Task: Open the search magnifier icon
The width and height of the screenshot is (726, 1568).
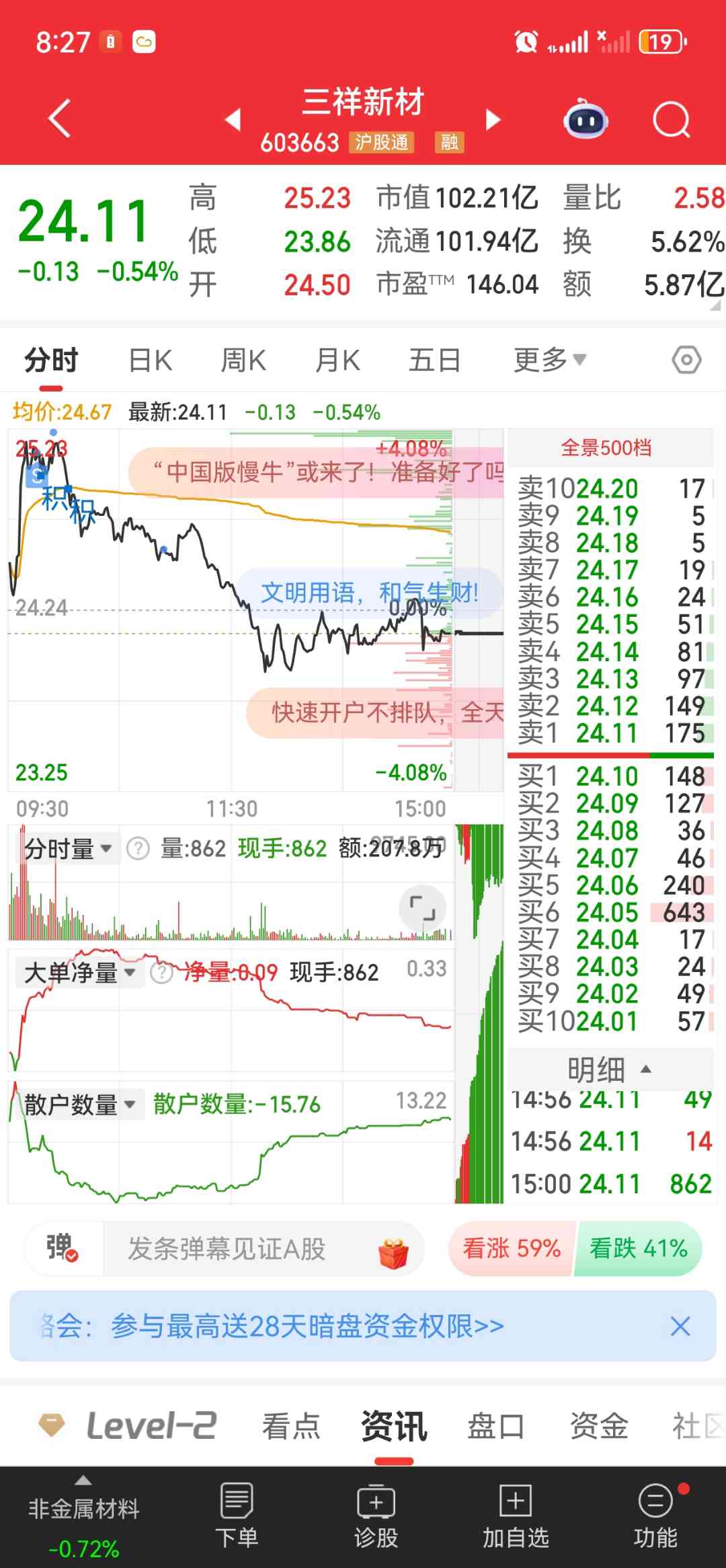Action: pos(671,120)
